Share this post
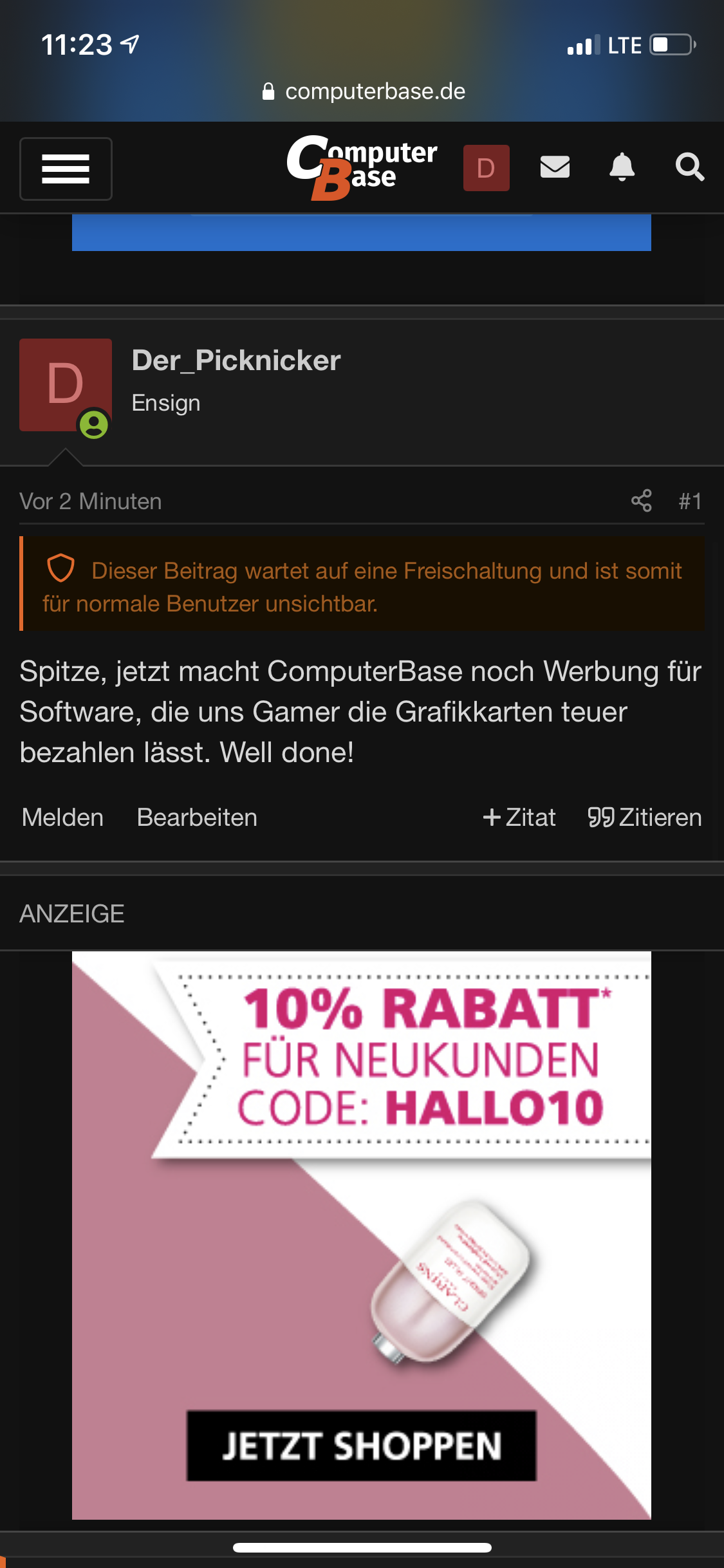 pos(641,501)
